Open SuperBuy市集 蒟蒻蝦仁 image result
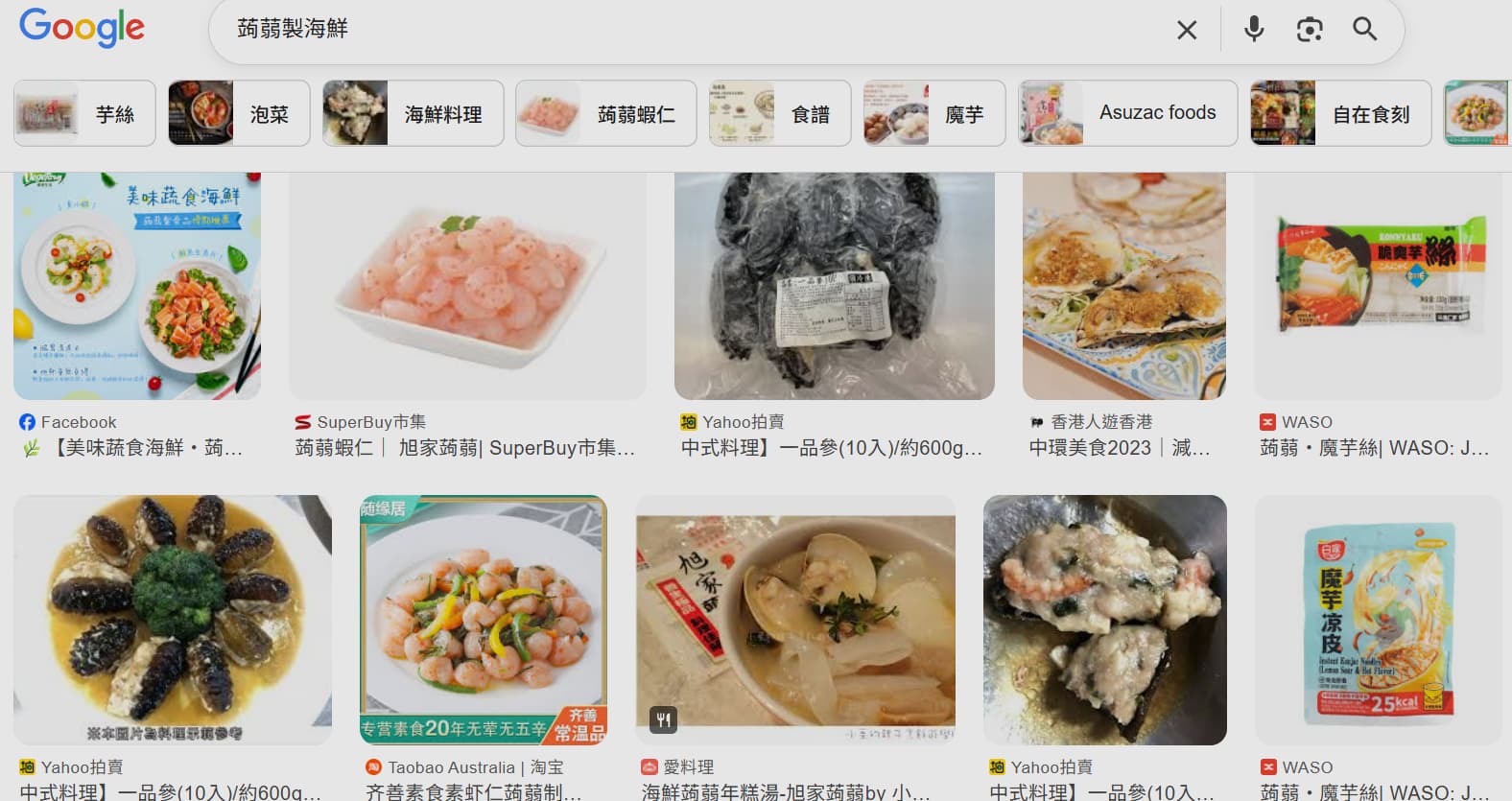This screenshot has width=1512, height=801. pyautogui.click(x=467, y=285)
